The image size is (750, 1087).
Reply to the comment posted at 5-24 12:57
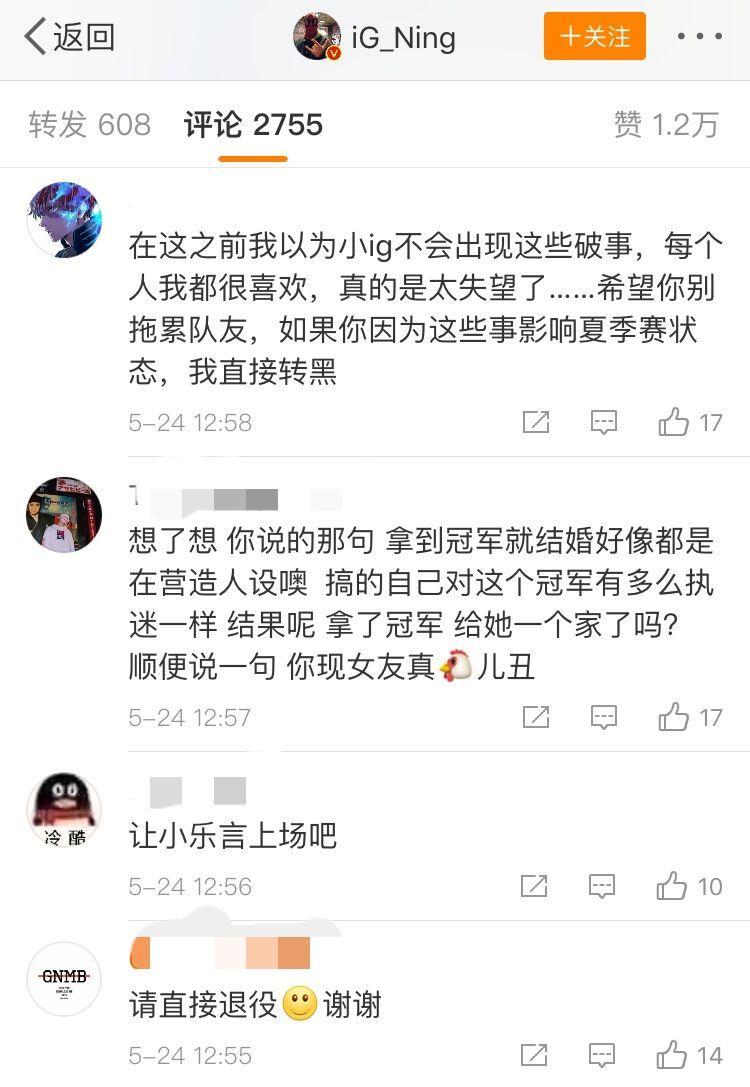pos(603,717)
